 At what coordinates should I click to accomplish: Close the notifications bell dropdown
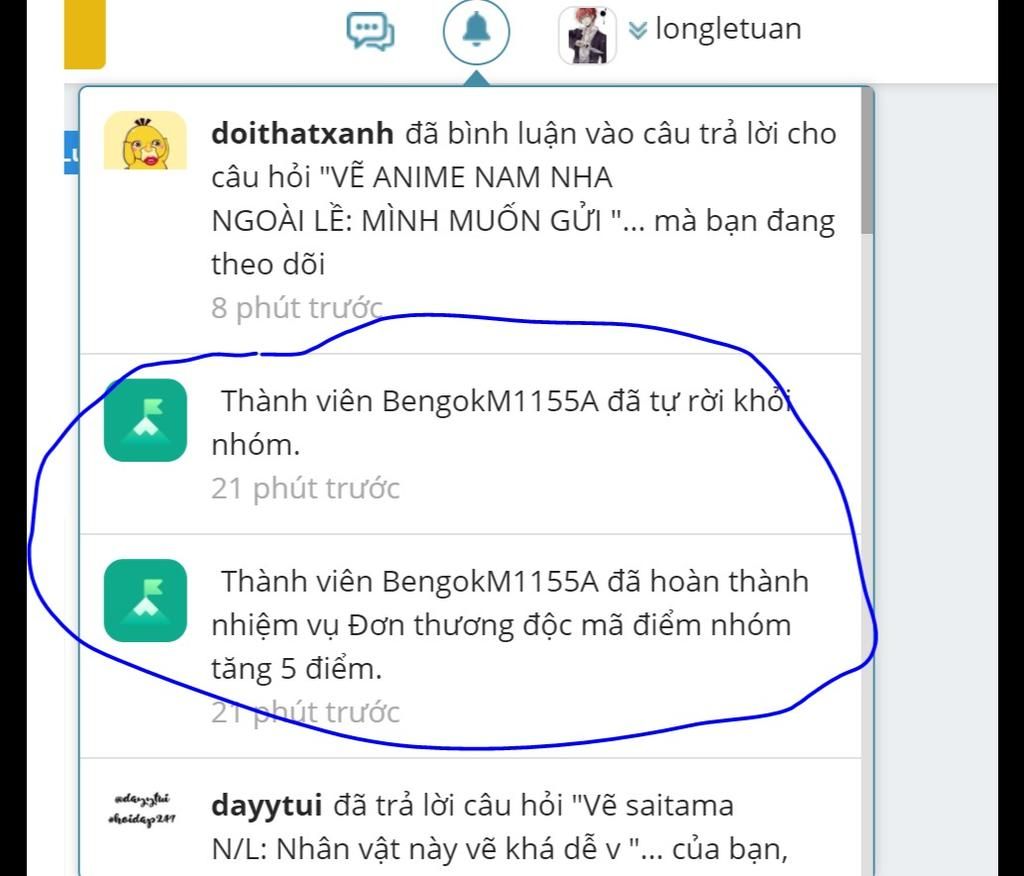tap(476, 32)
